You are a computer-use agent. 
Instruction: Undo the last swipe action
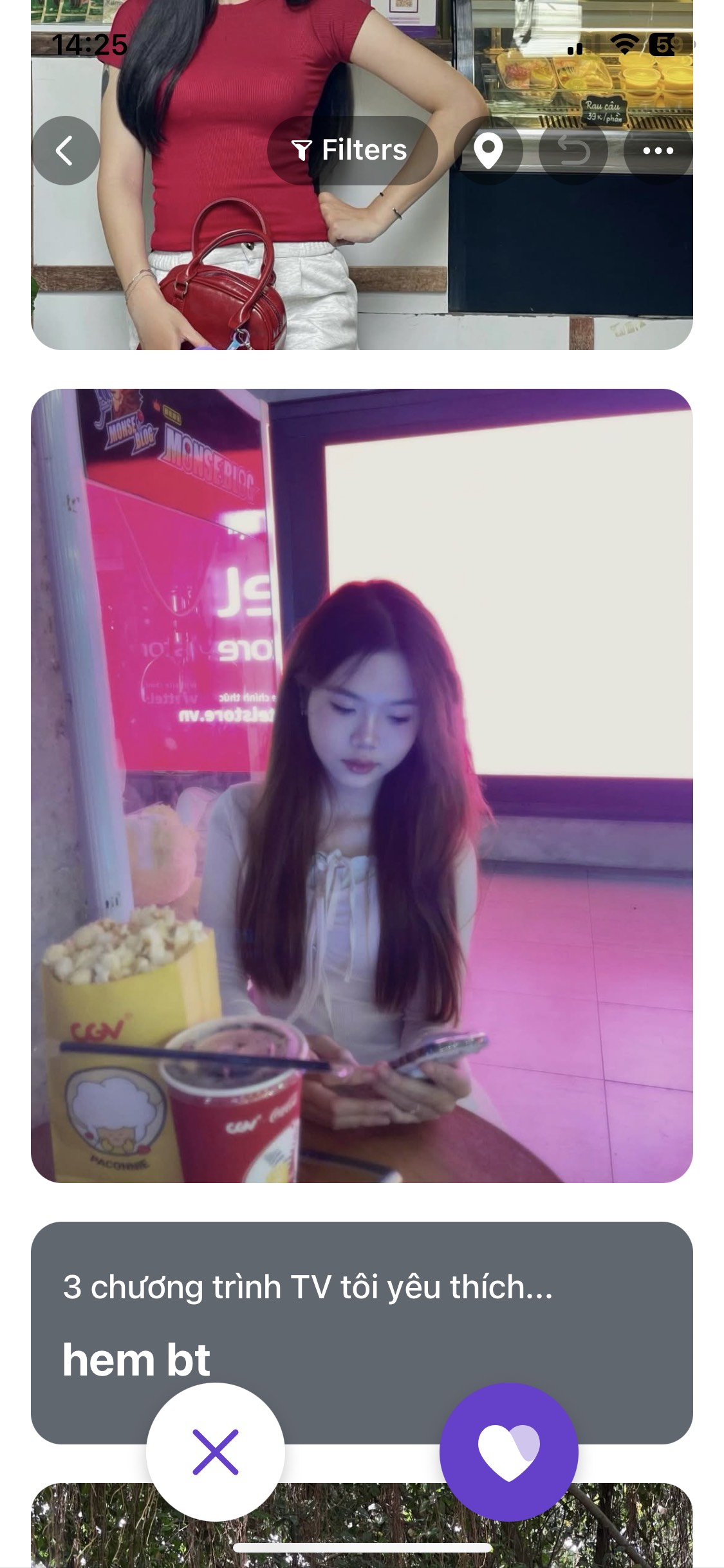tap(573, 151)
